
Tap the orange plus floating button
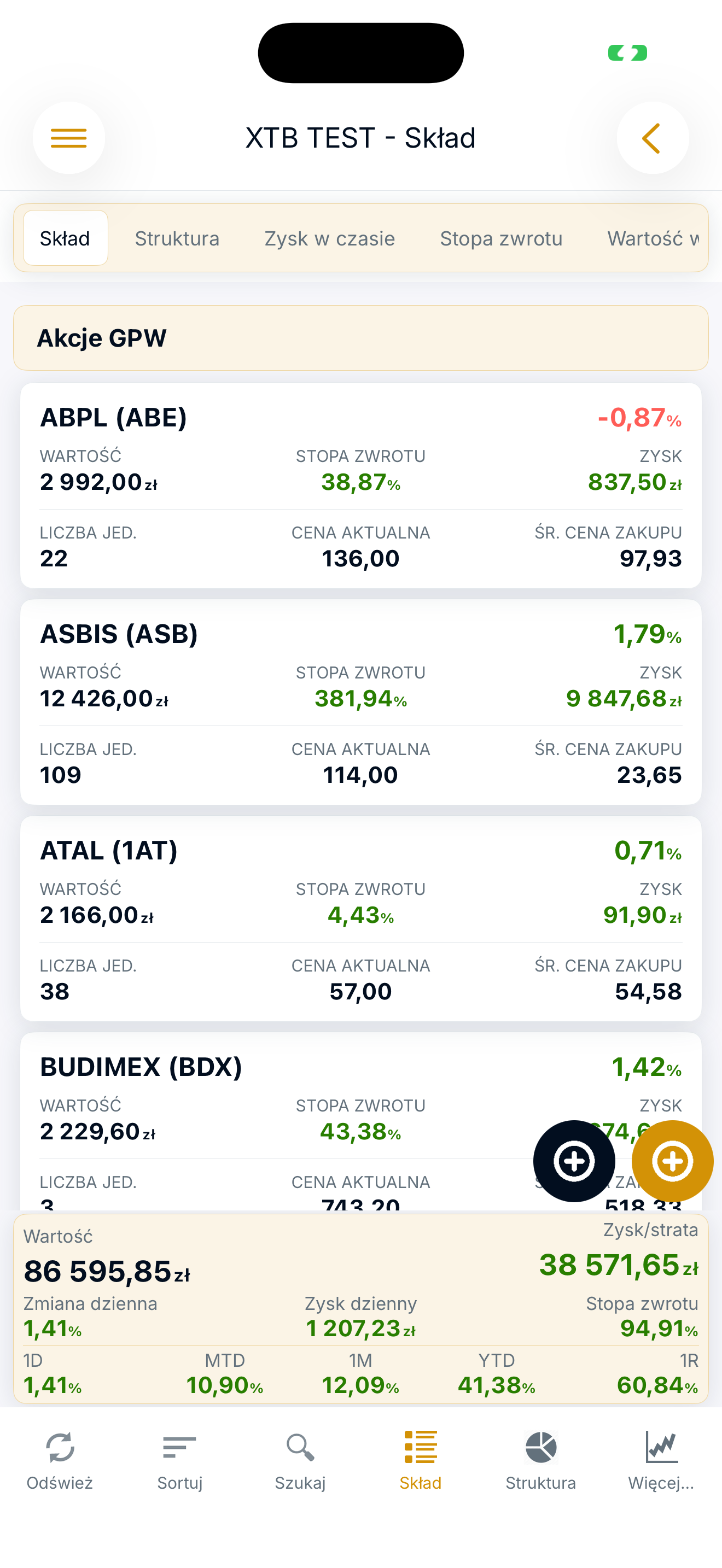pos(672,1161)
